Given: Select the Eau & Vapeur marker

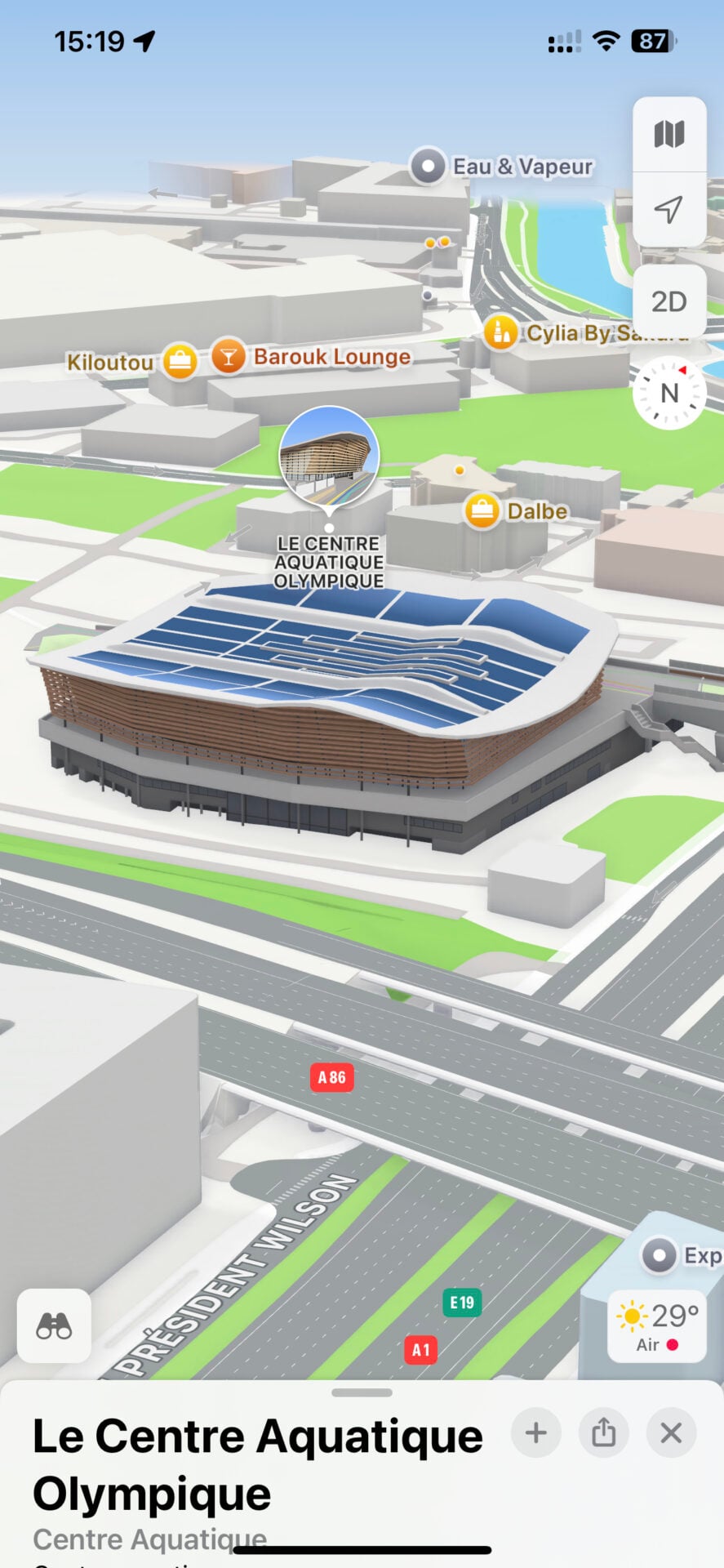Looking at the screenshot, I should coord(428,167).
